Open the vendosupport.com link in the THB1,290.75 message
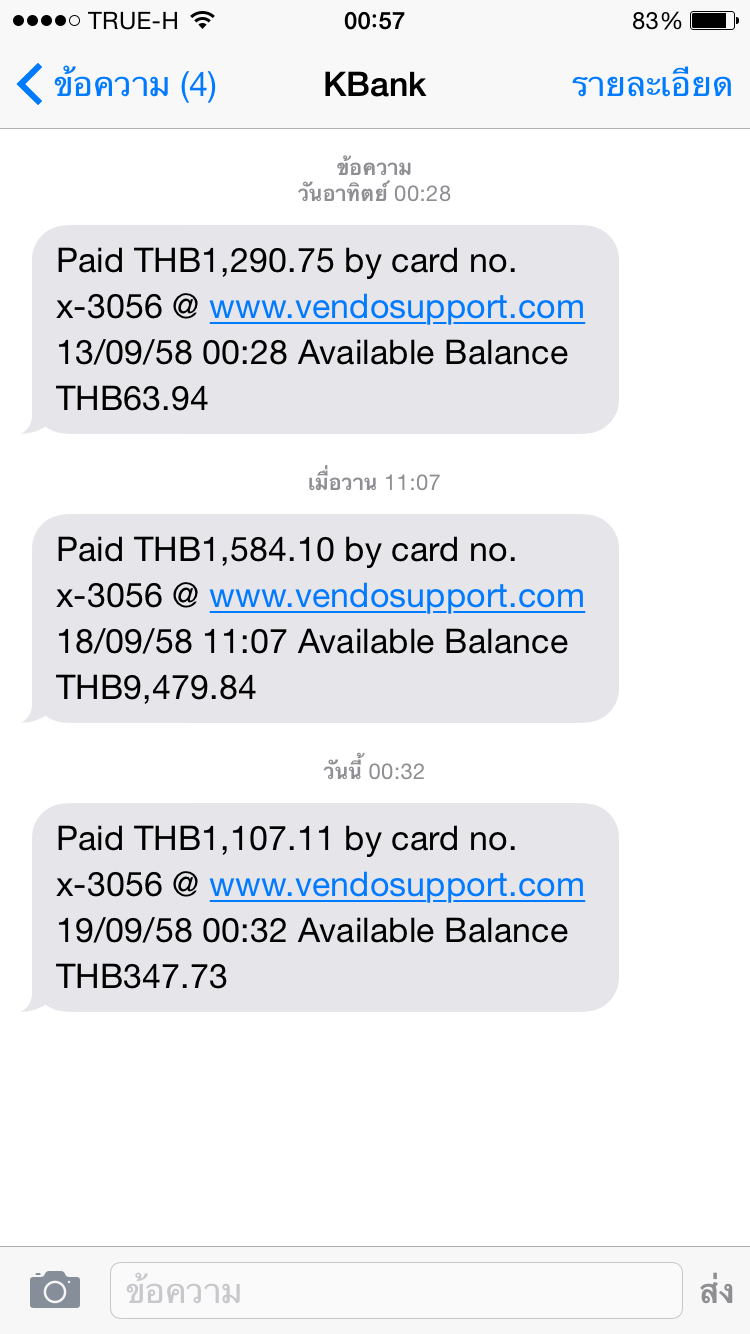Image resolution: width=750 pixels, height=1334 pixels. click(397, 307)
